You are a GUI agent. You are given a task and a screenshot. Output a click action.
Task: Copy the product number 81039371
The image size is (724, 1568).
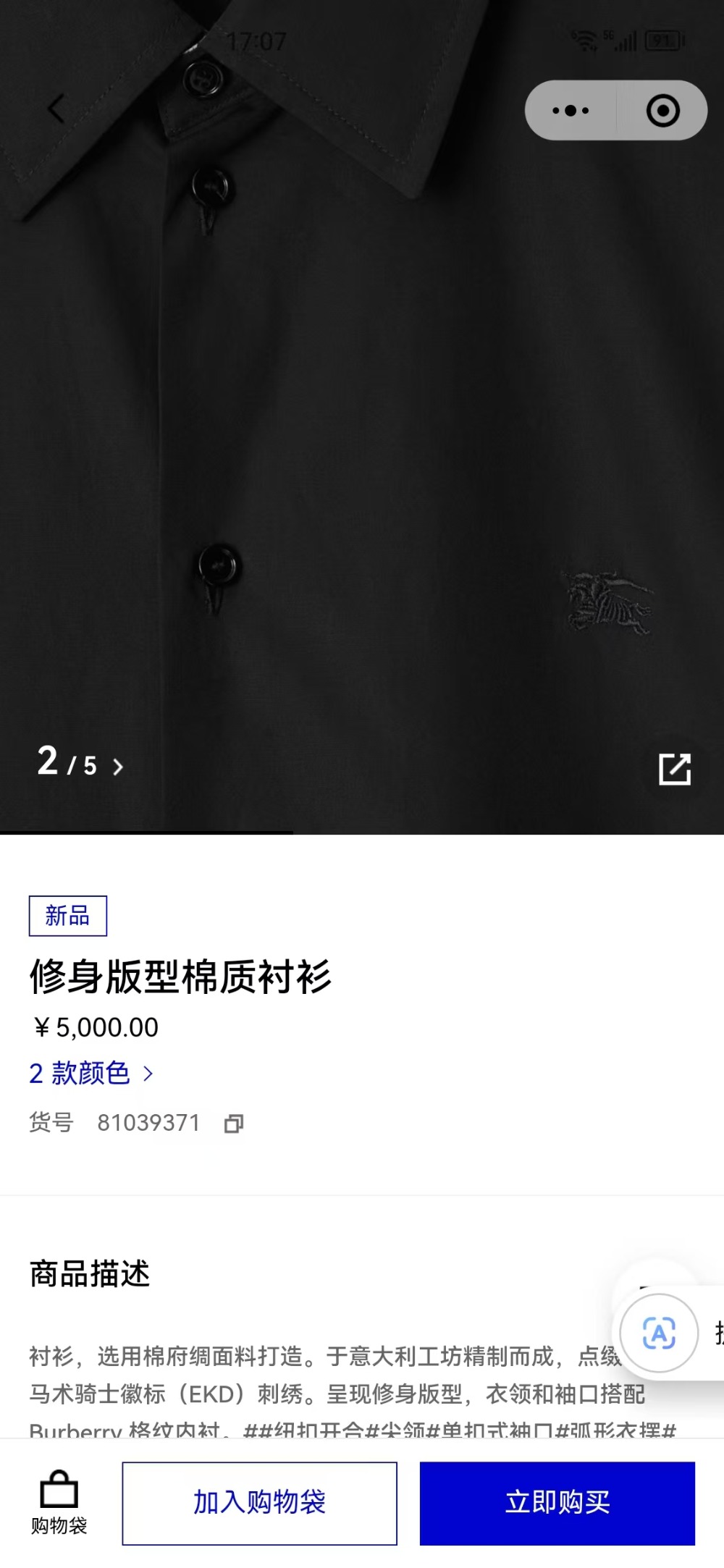click(x=234, y=1124)
